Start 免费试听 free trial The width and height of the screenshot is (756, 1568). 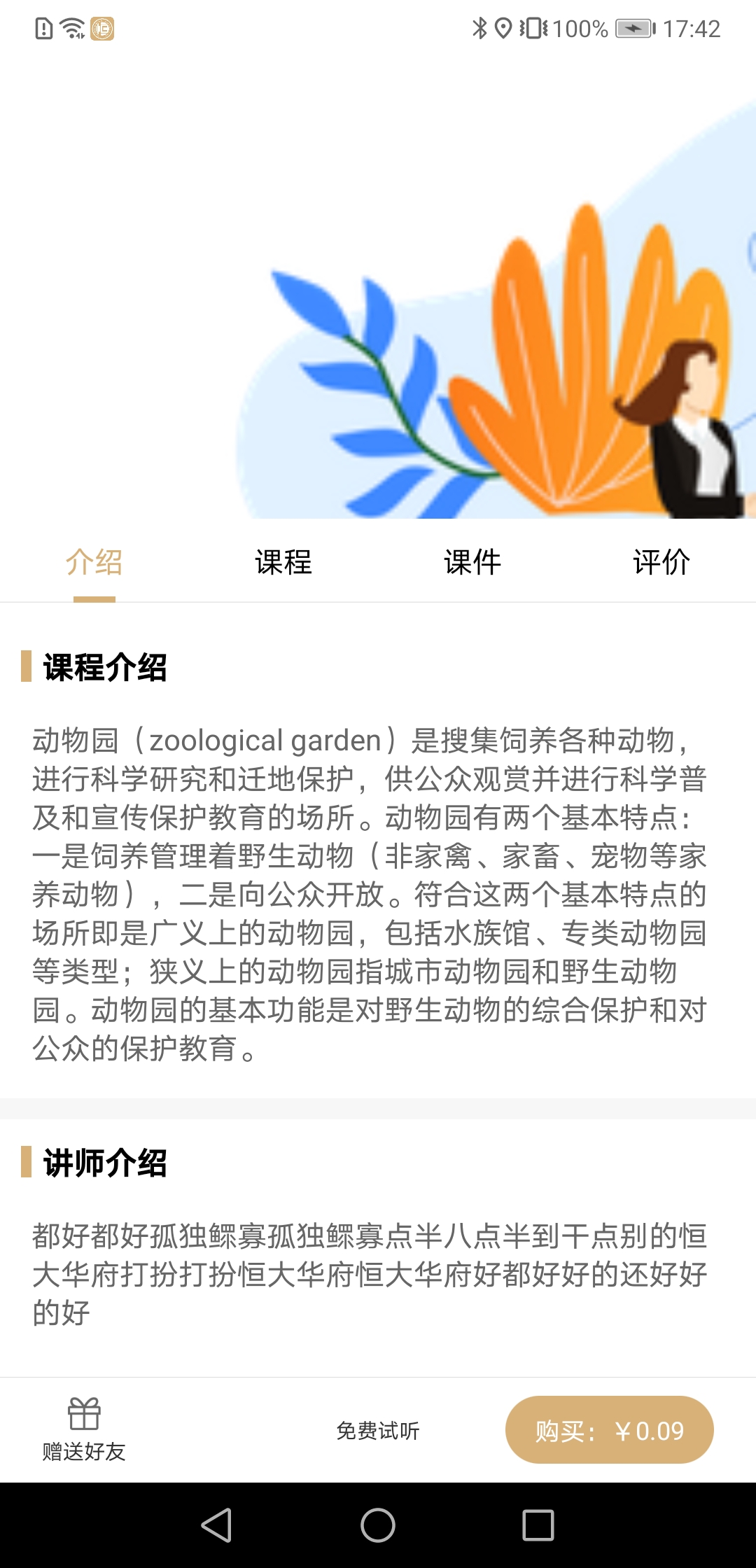click(x=378, y=1431)
